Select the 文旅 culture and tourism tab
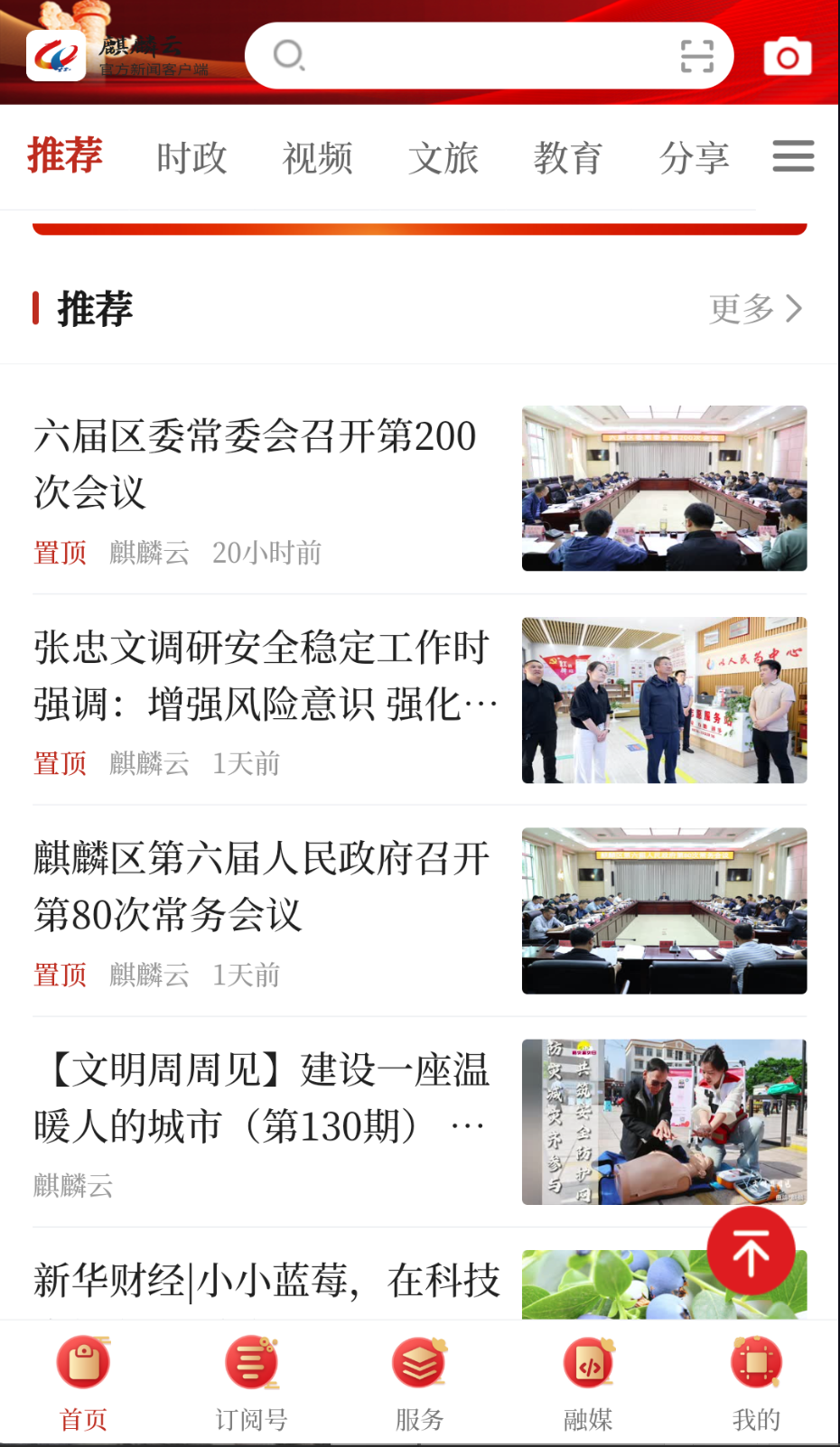This screenshot has width=840, height=1447. [x=443, y=158]
